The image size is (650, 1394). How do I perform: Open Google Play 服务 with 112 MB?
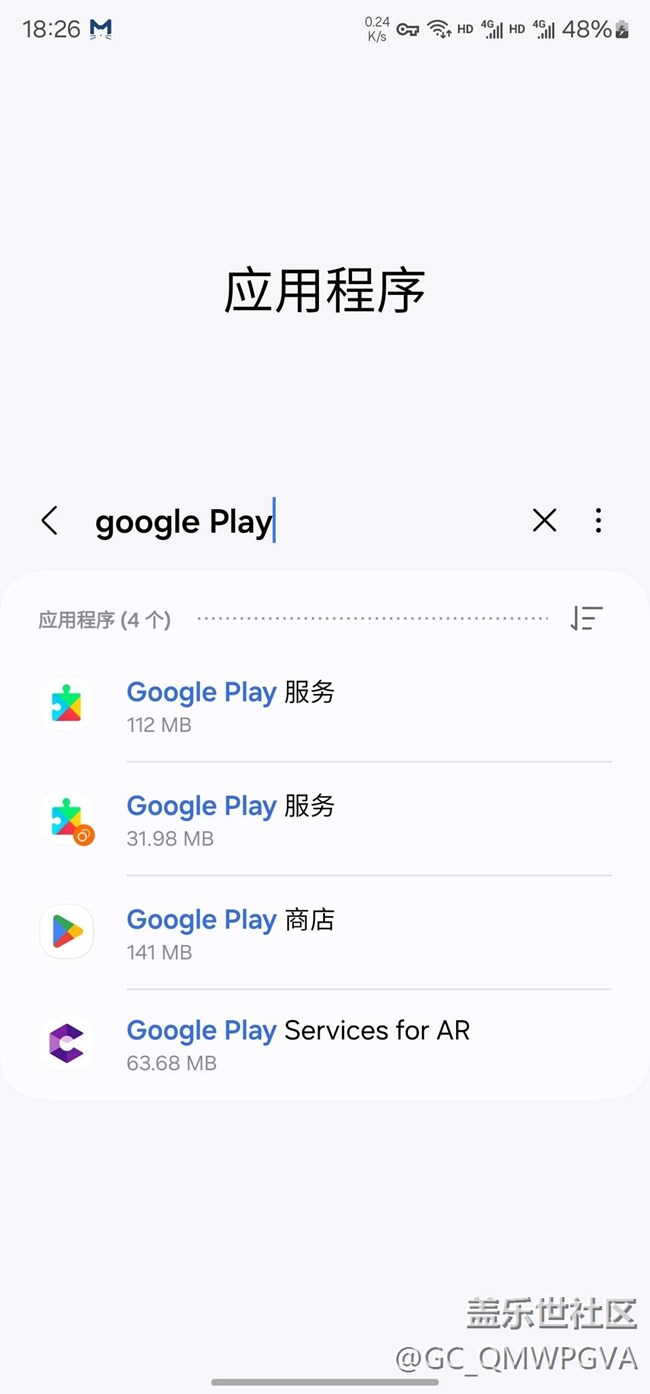[x=325, y=705]
